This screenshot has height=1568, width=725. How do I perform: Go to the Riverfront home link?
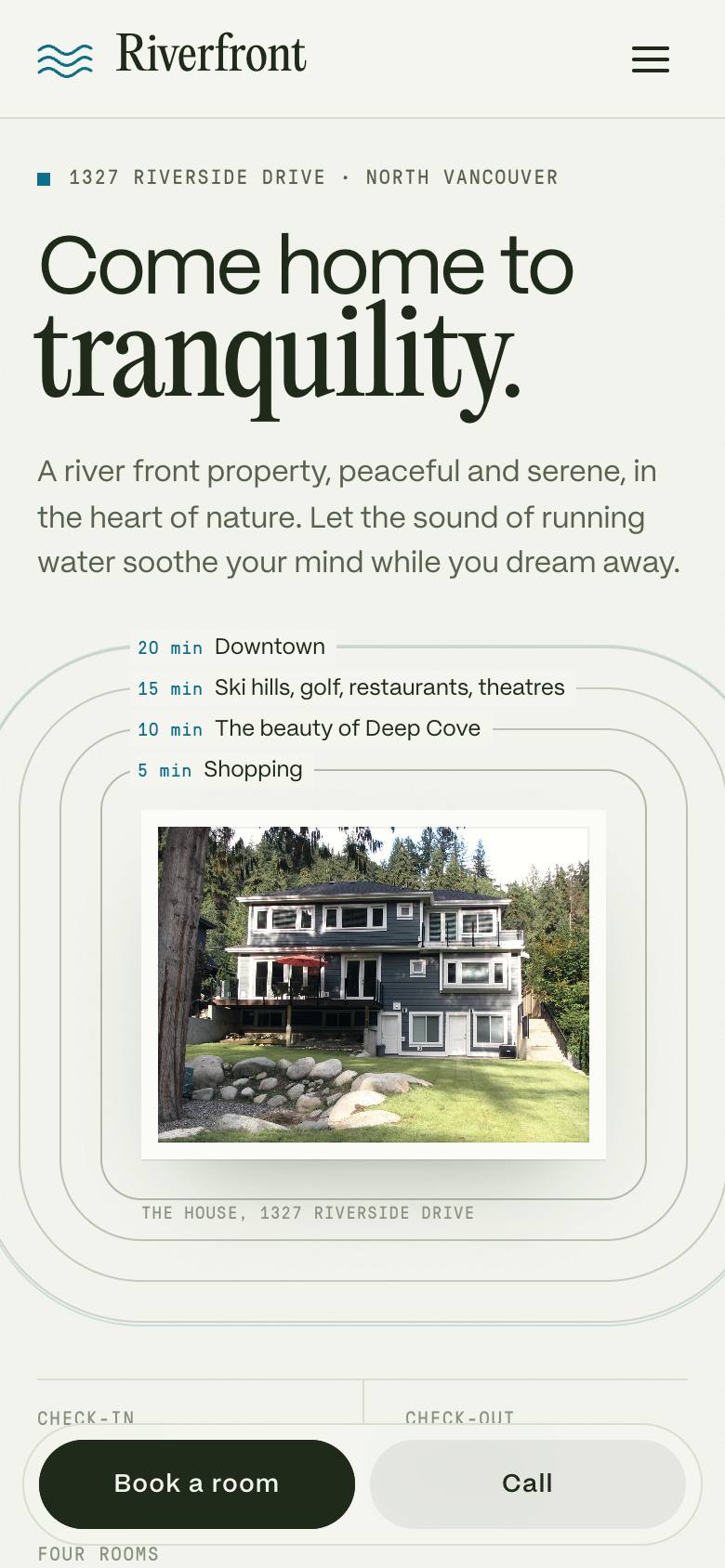[x=172, y=56]
